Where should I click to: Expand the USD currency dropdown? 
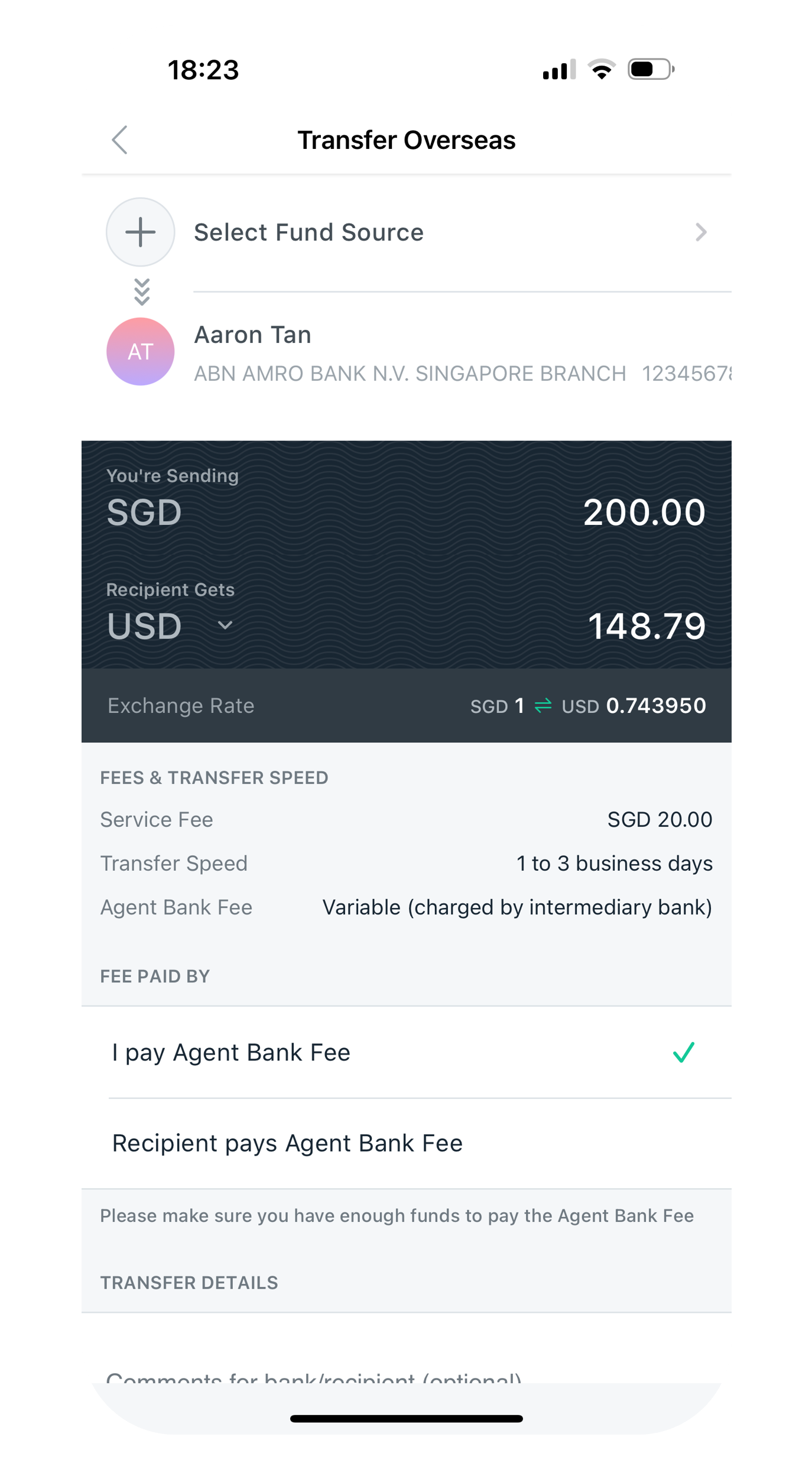(x=225, y=625)
